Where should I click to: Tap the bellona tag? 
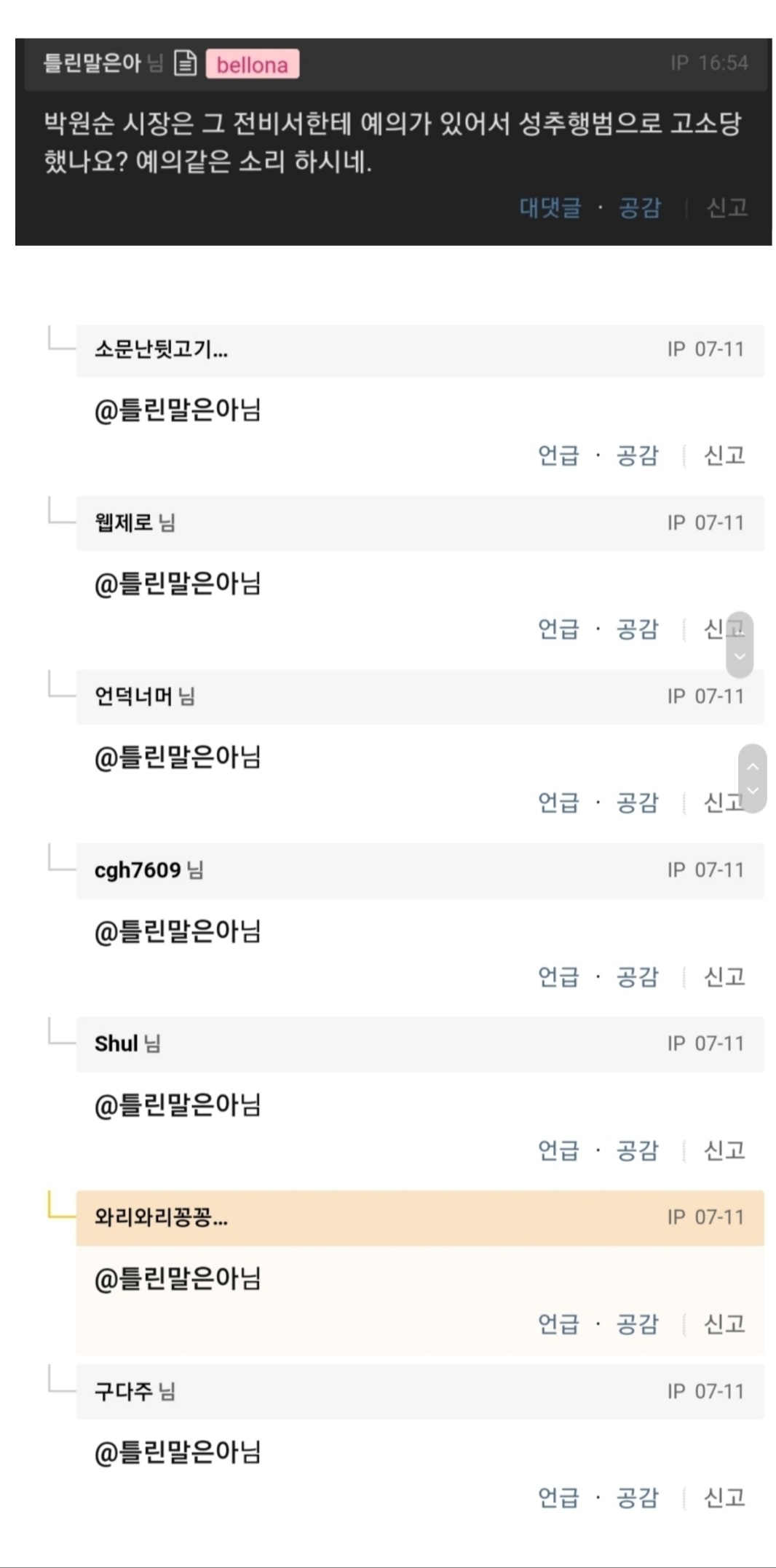tap(252, 65)
